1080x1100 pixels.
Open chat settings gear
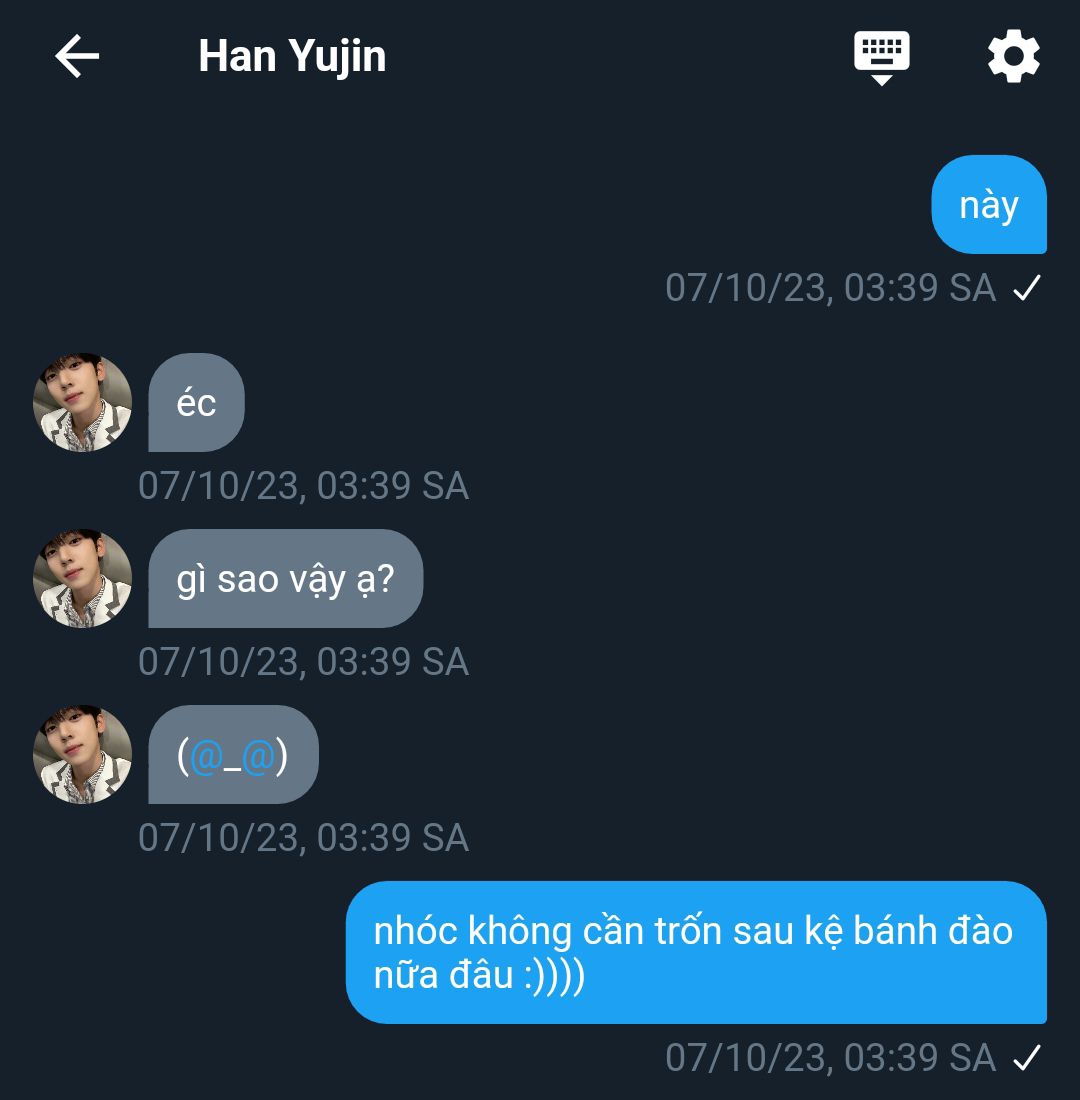[x=1013, y=56]
